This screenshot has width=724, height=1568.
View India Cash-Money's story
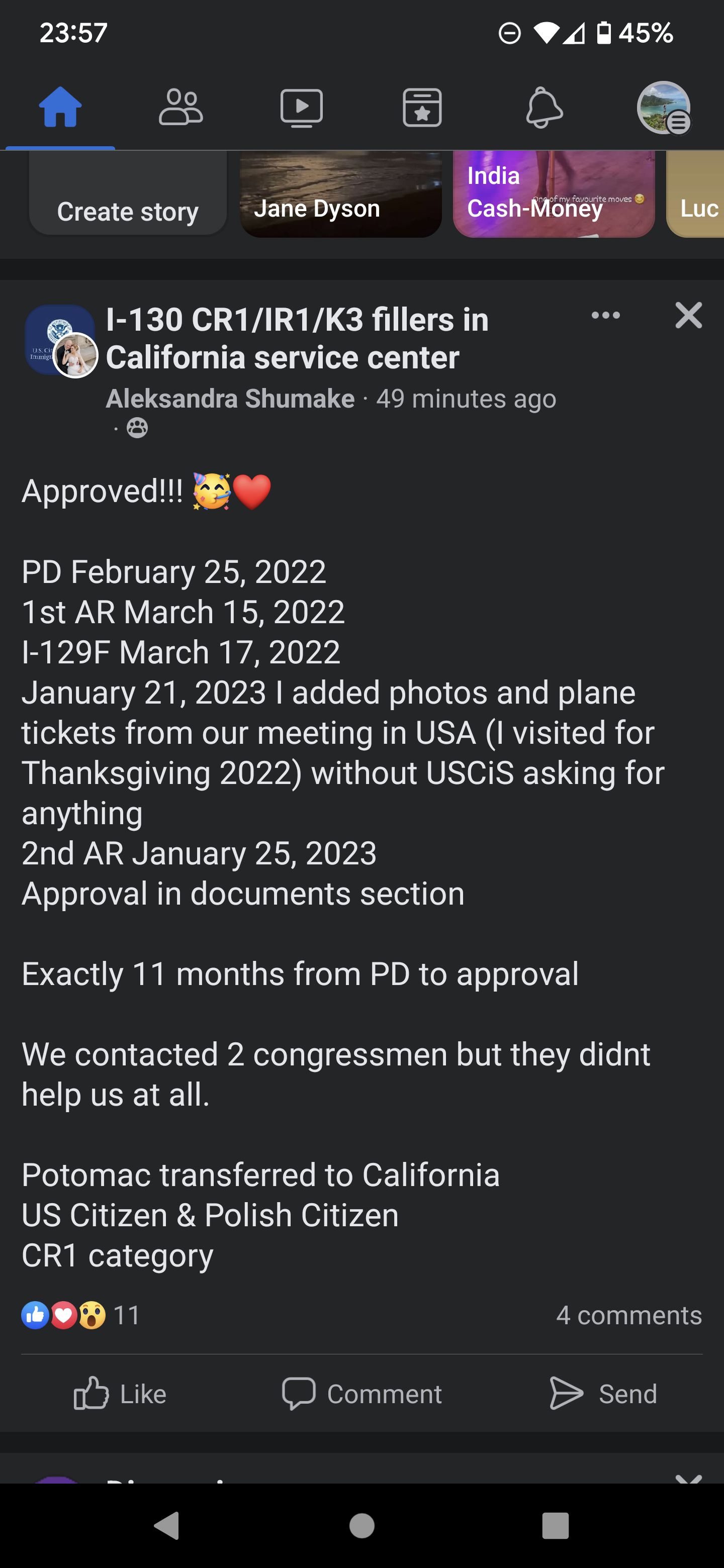pos(554,193)
